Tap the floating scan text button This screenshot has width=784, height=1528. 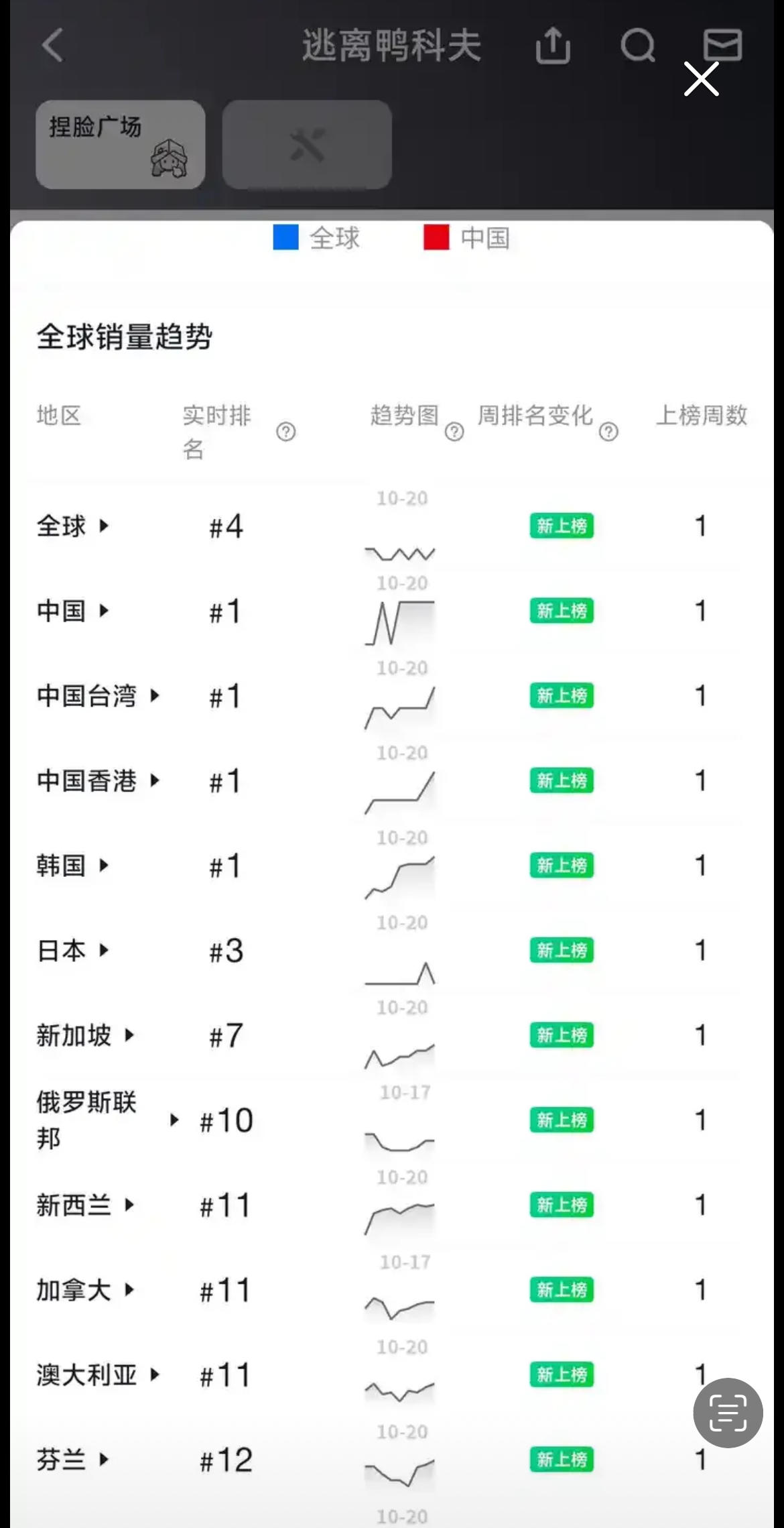(728, 1413)
